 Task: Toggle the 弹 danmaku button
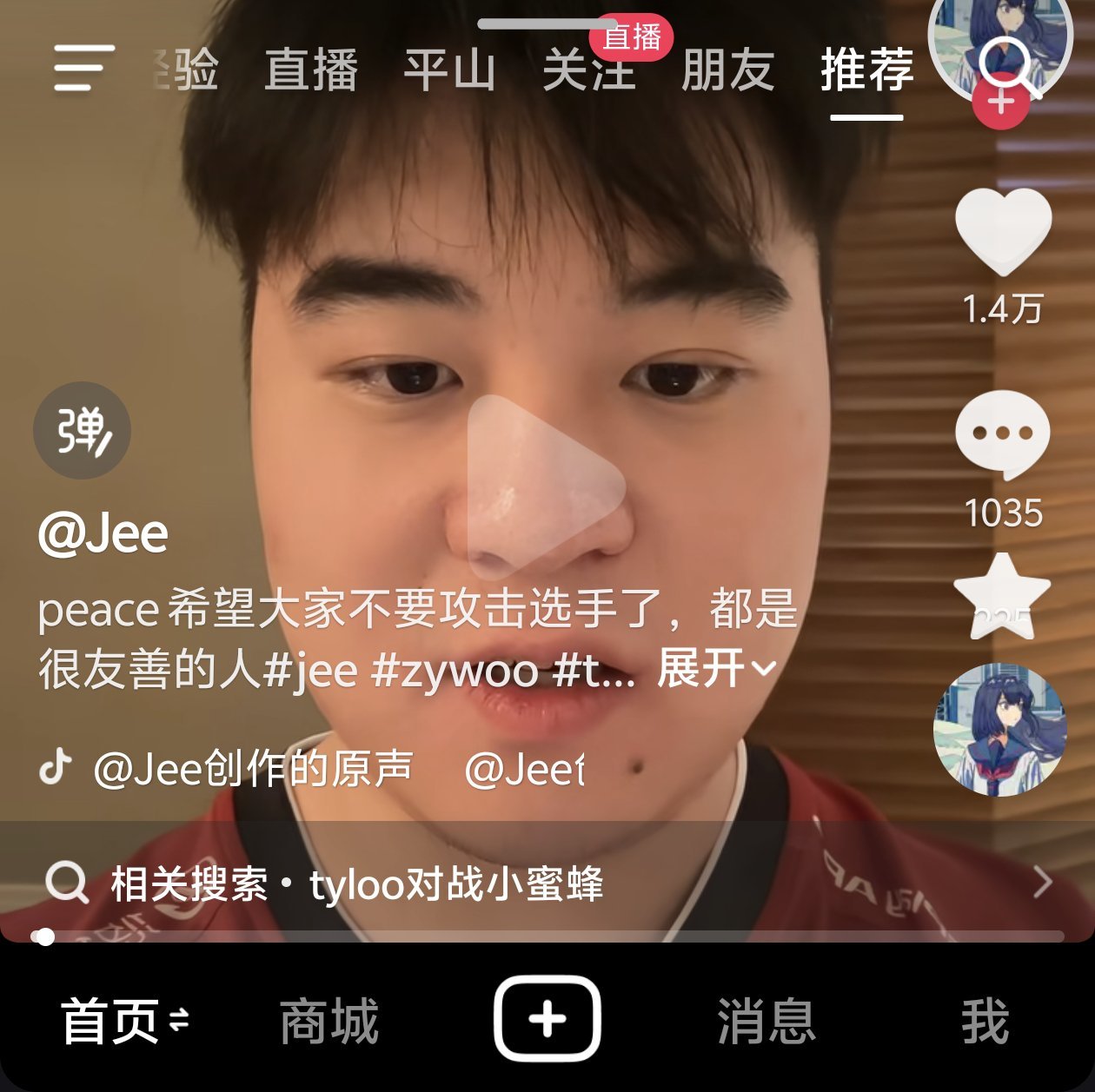[82, 431]
